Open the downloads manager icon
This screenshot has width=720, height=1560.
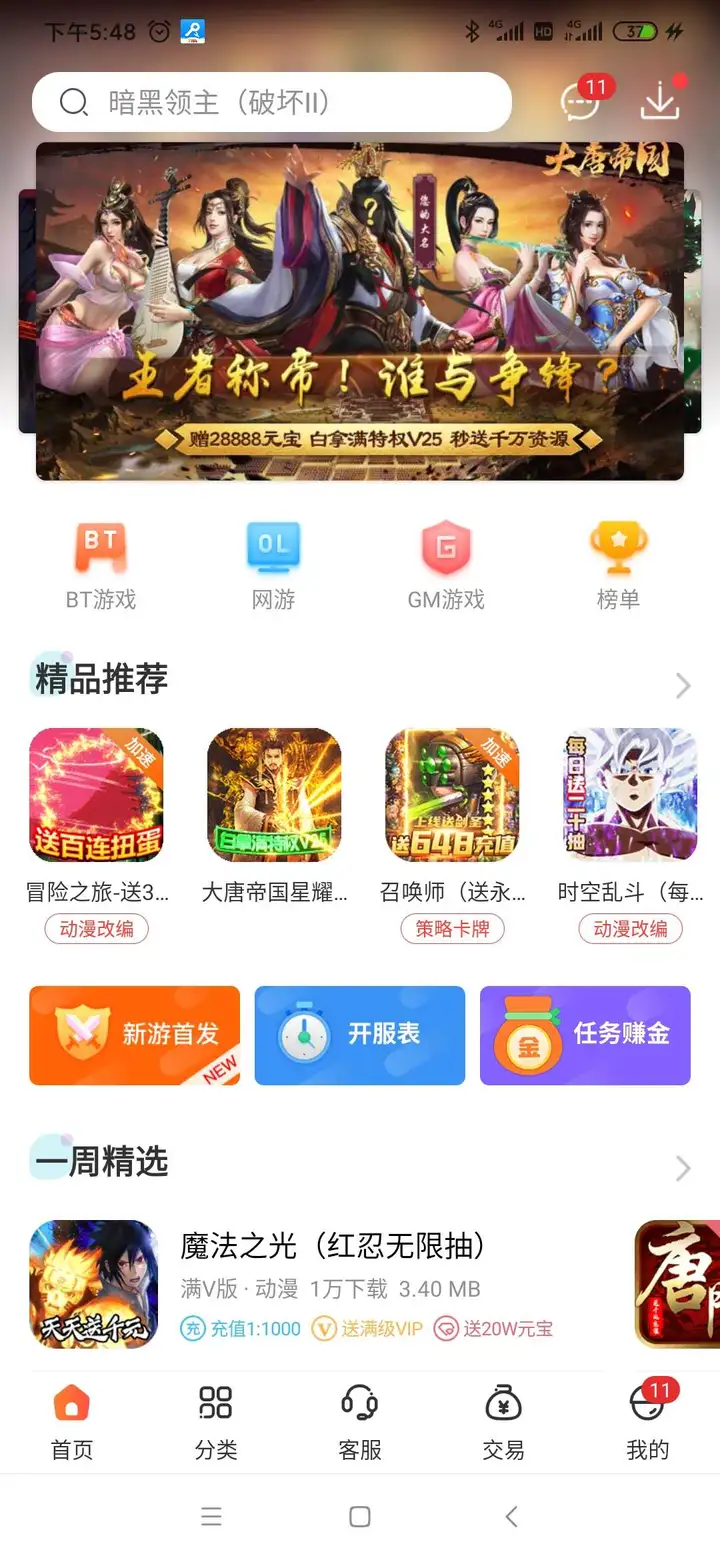[660, 101]
